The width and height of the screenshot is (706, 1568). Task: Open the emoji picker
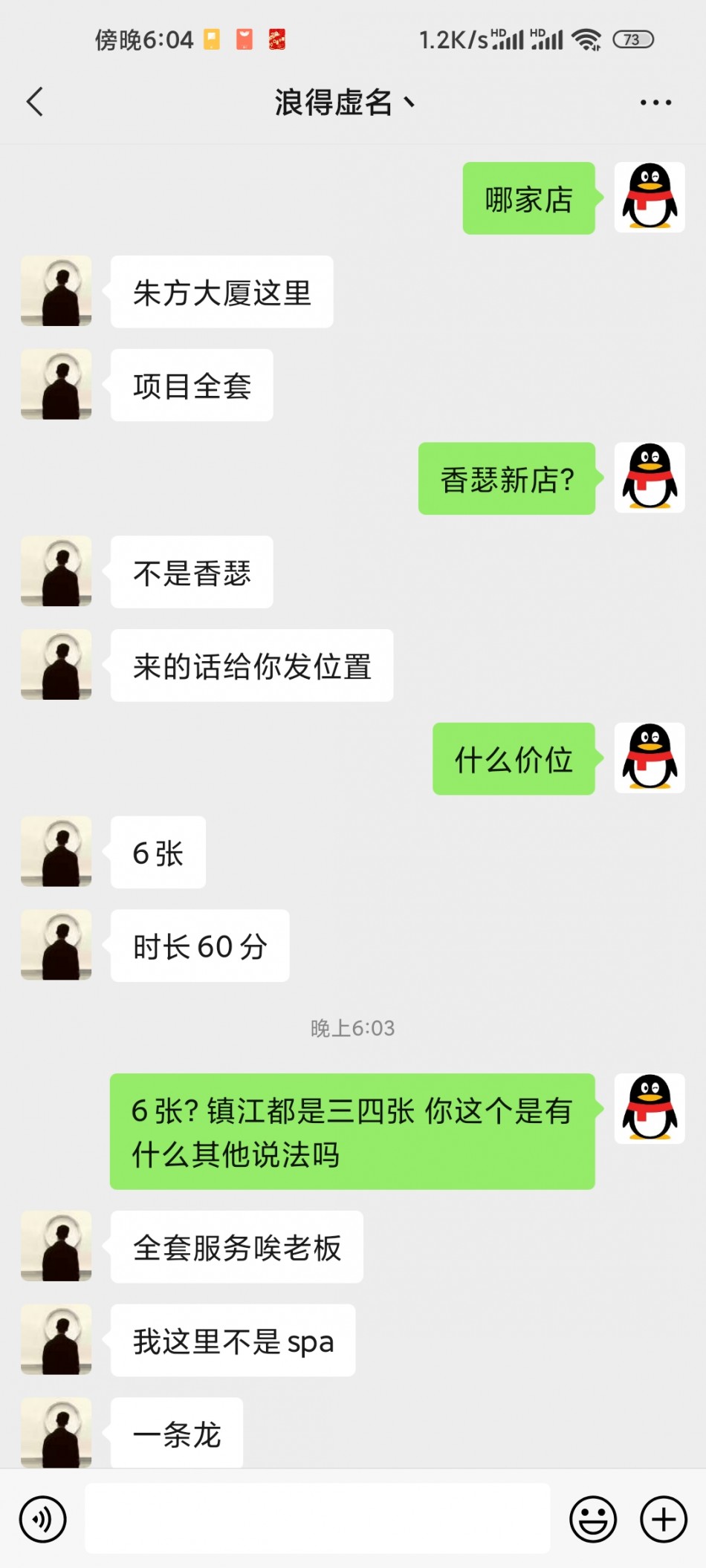(592, 1519)
